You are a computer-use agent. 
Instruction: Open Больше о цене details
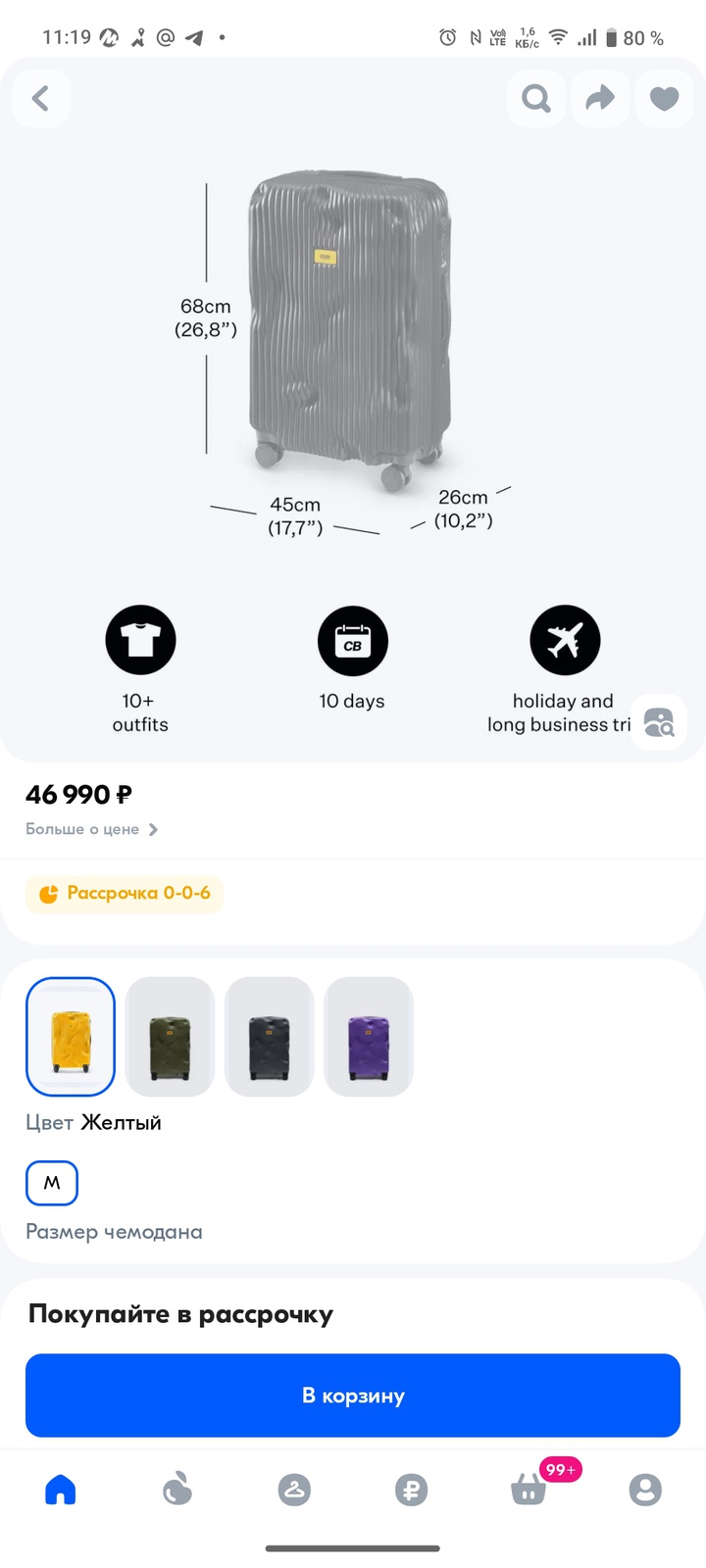pos(91,829)
